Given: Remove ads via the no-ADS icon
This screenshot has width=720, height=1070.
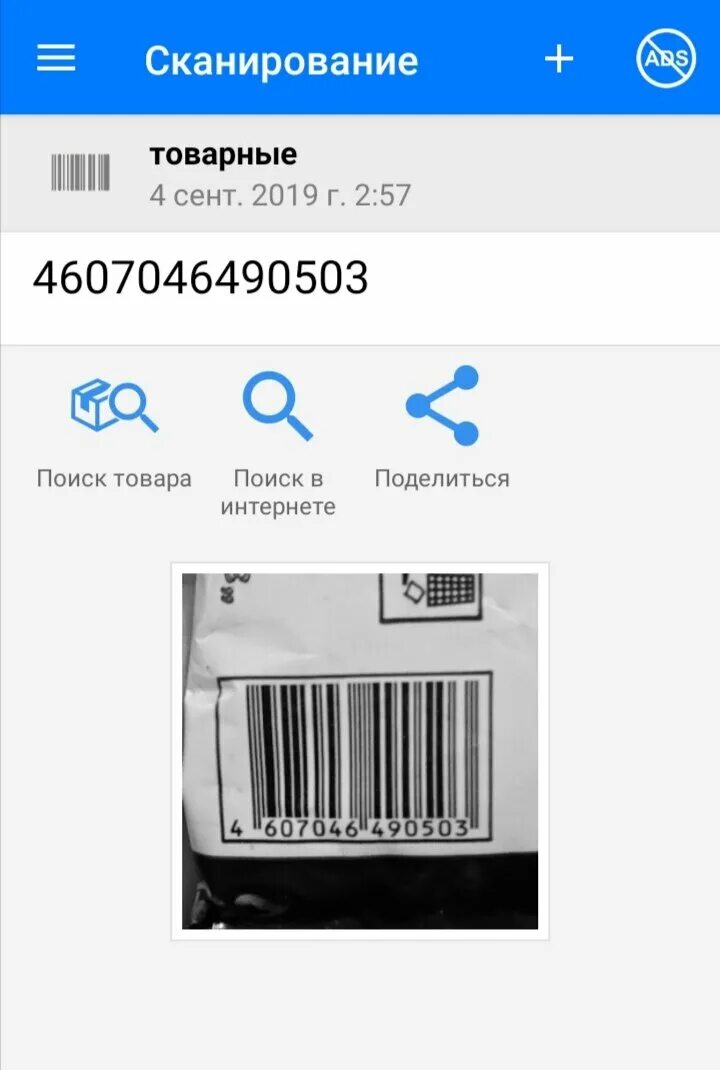Looking at the screenshot, I should (666, 59).
